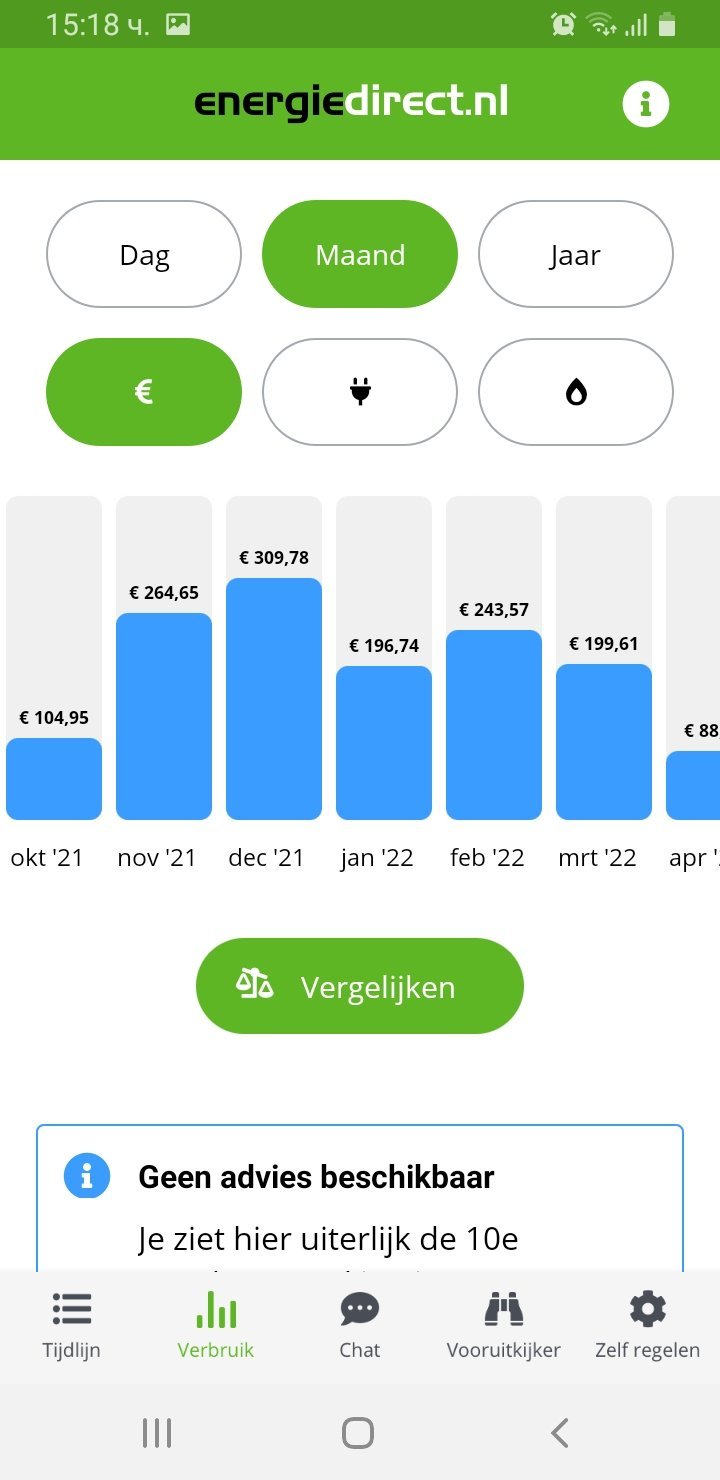Screen dimensions: 720x1480
Task: Tap the Vergelijken button
Action: click(360, 986)
